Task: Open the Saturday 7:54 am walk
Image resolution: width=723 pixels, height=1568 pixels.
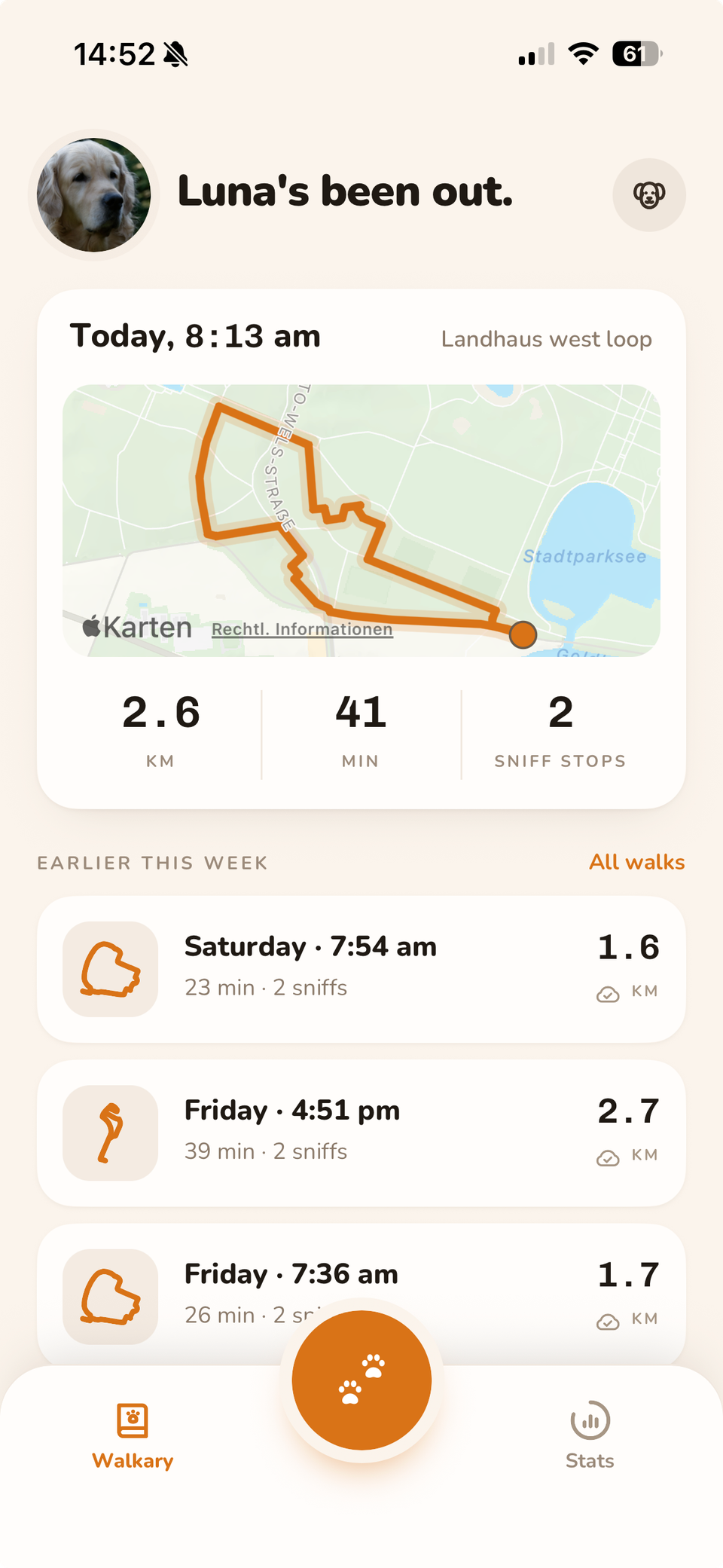Action: (361, 969)
